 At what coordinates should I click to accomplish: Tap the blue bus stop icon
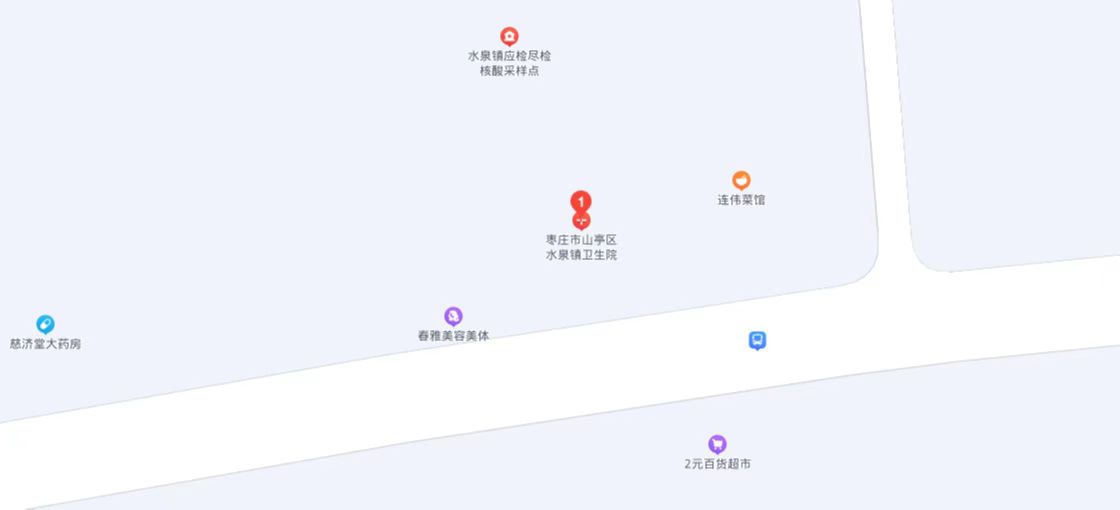coord(758,341)
